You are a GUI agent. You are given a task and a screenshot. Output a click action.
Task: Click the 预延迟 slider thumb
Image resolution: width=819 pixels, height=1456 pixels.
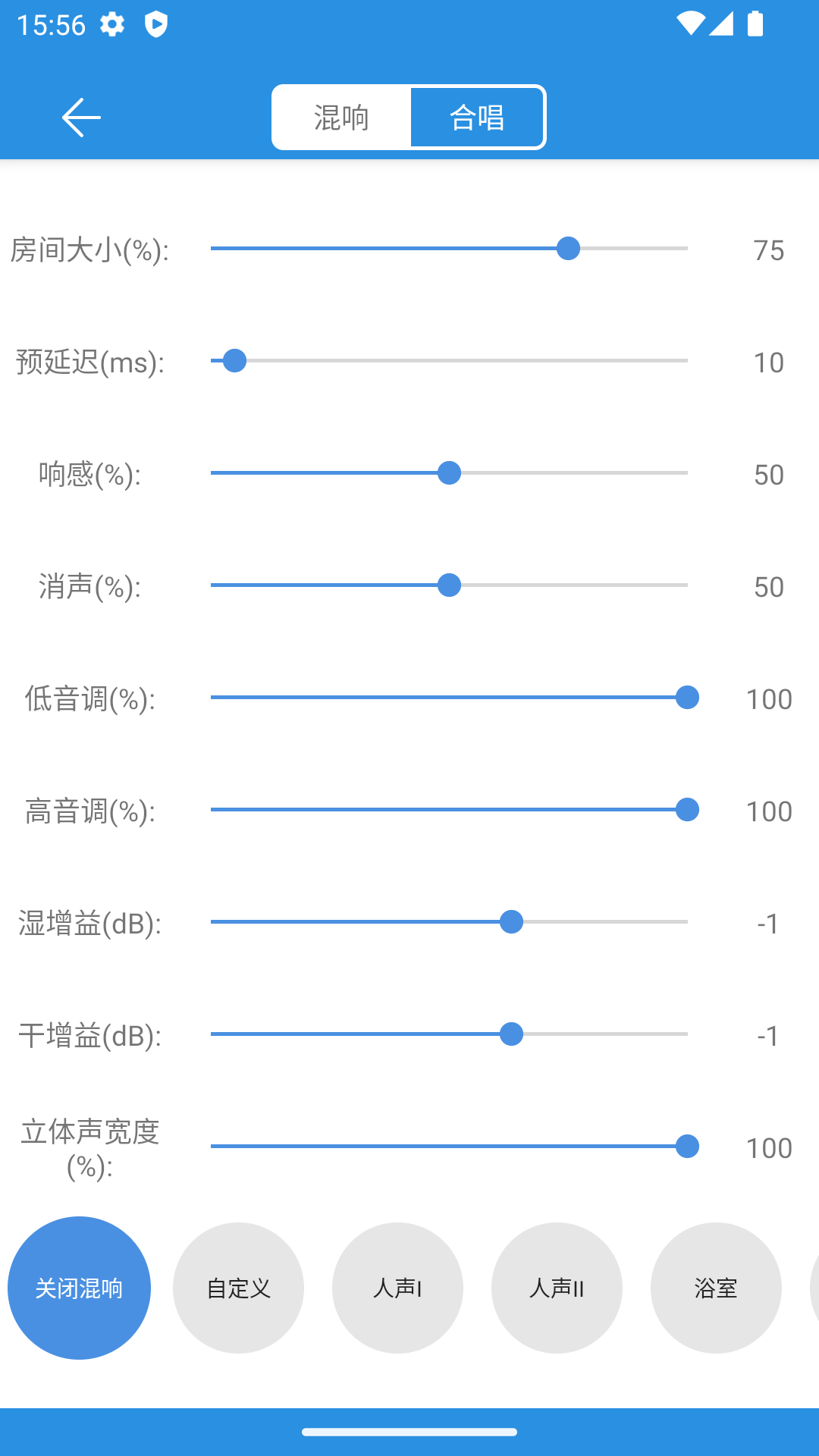(236, 361)
